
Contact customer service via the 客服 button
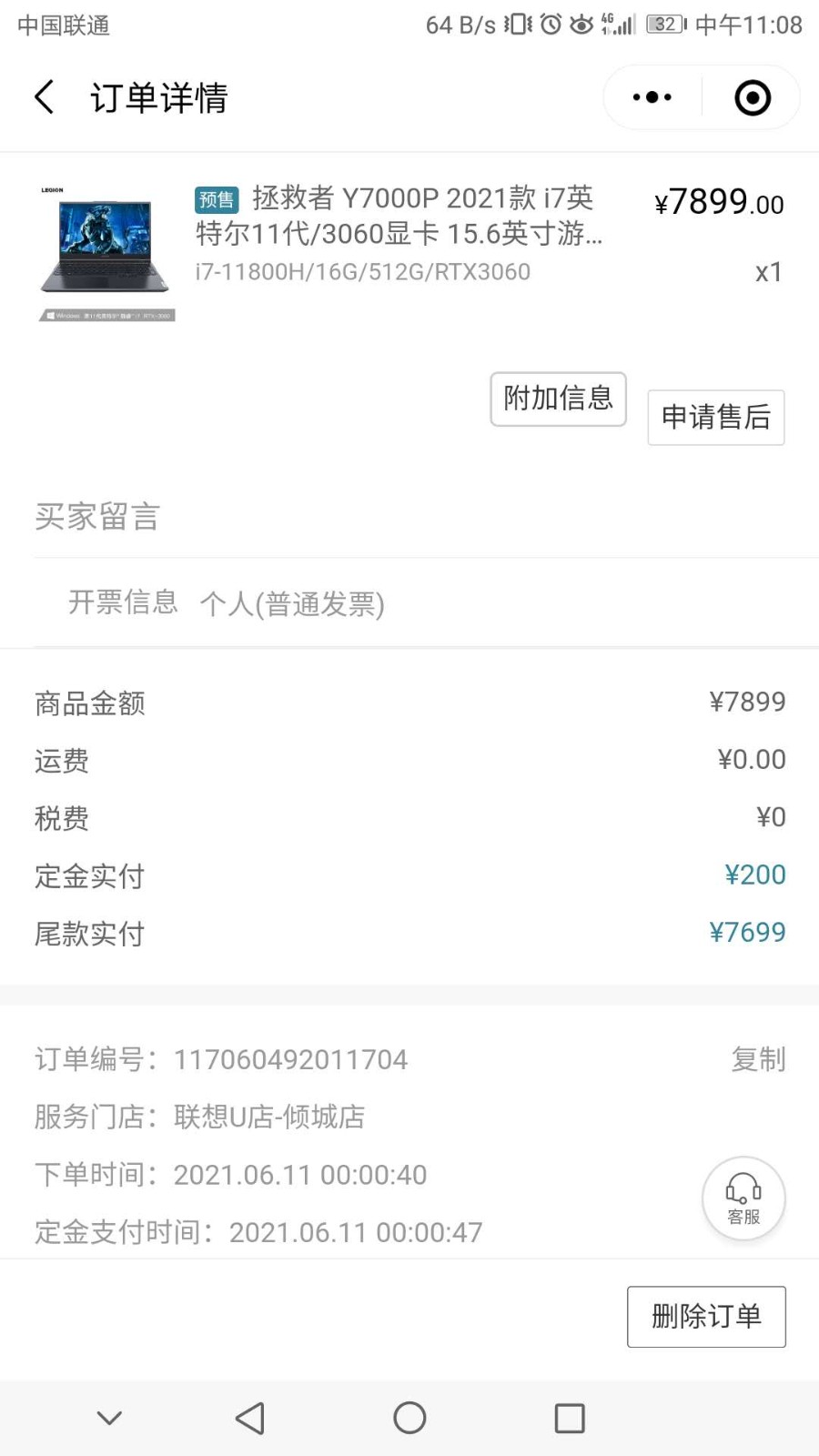point(743,1198)
